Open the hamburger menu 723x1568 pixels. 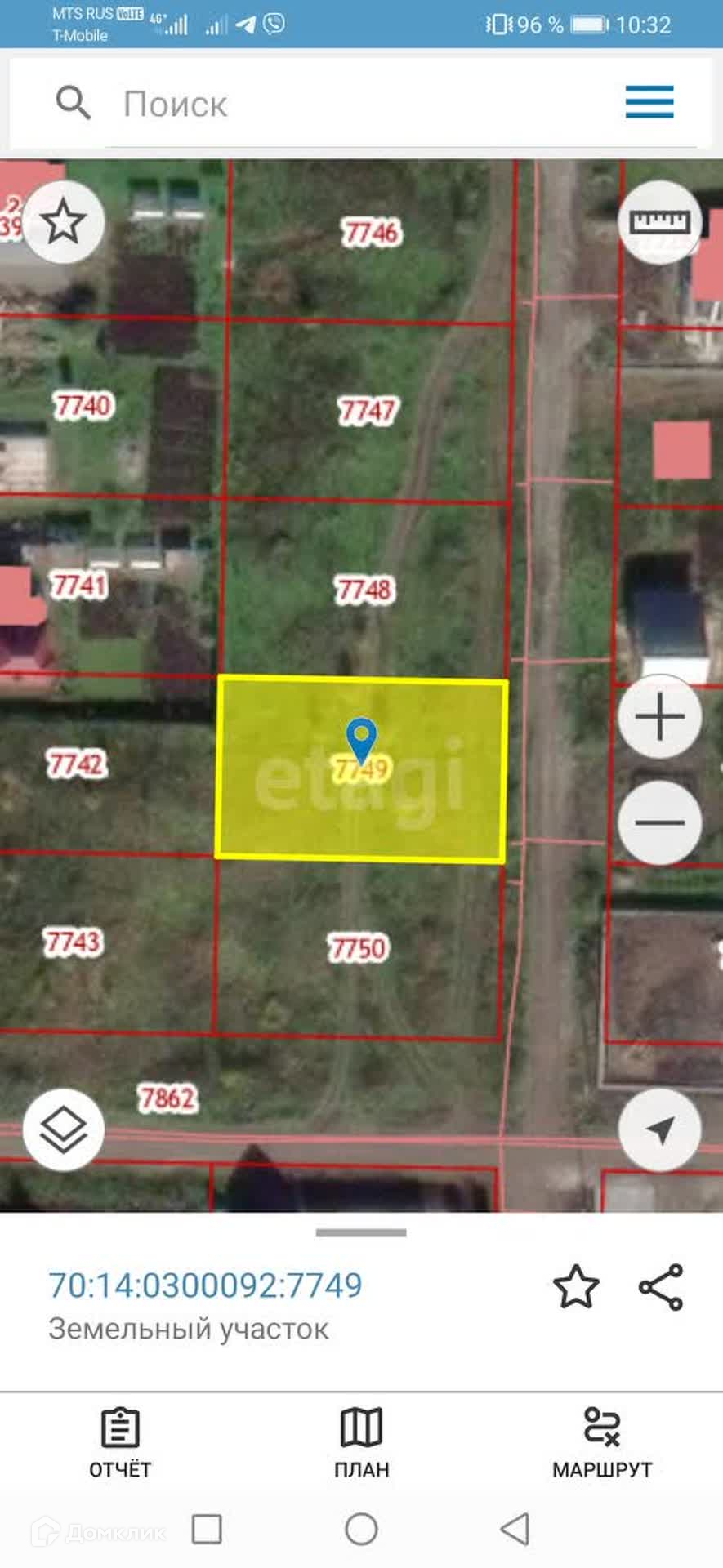point(649,102)
